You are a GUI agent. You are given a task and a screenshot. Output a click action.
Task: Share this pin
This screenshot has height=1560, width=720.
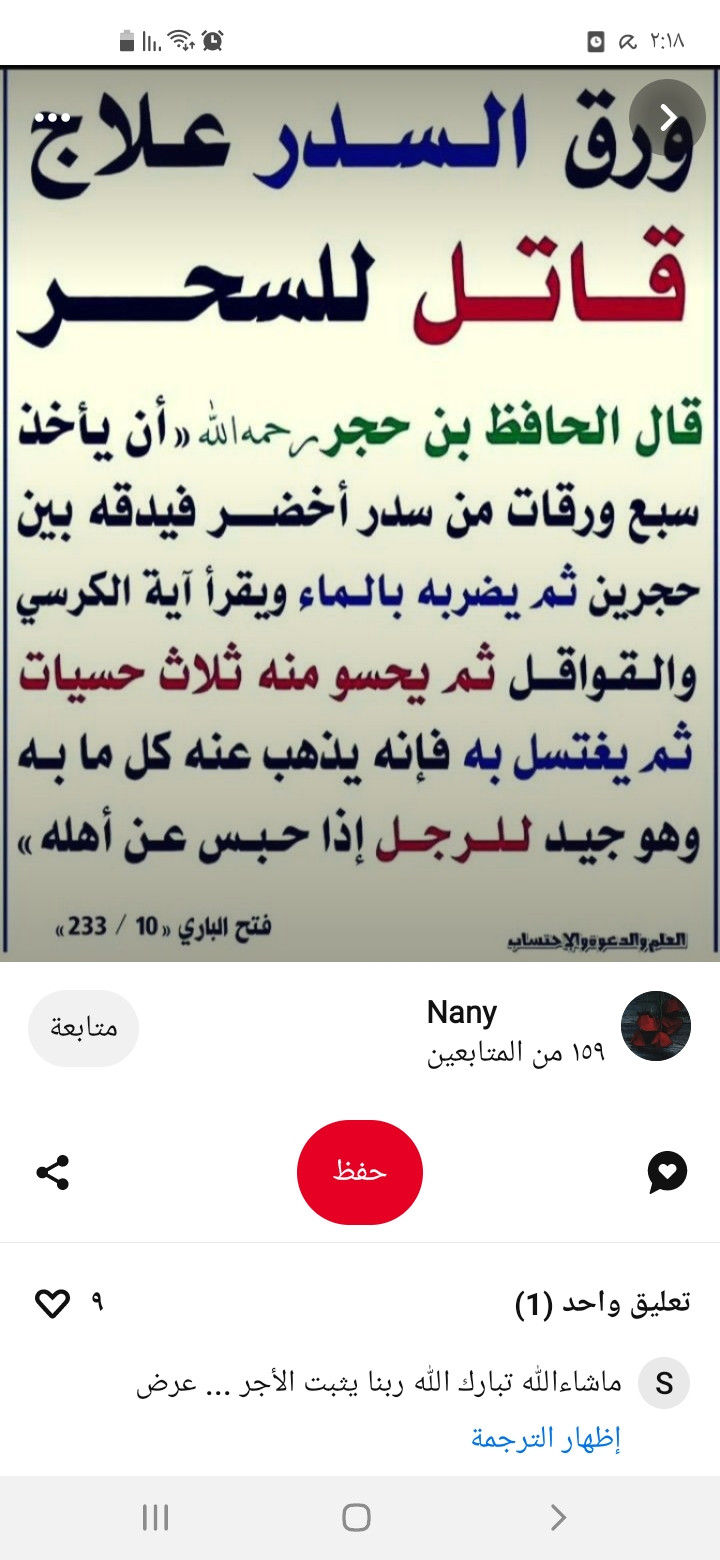click(x=52, y=1172)
